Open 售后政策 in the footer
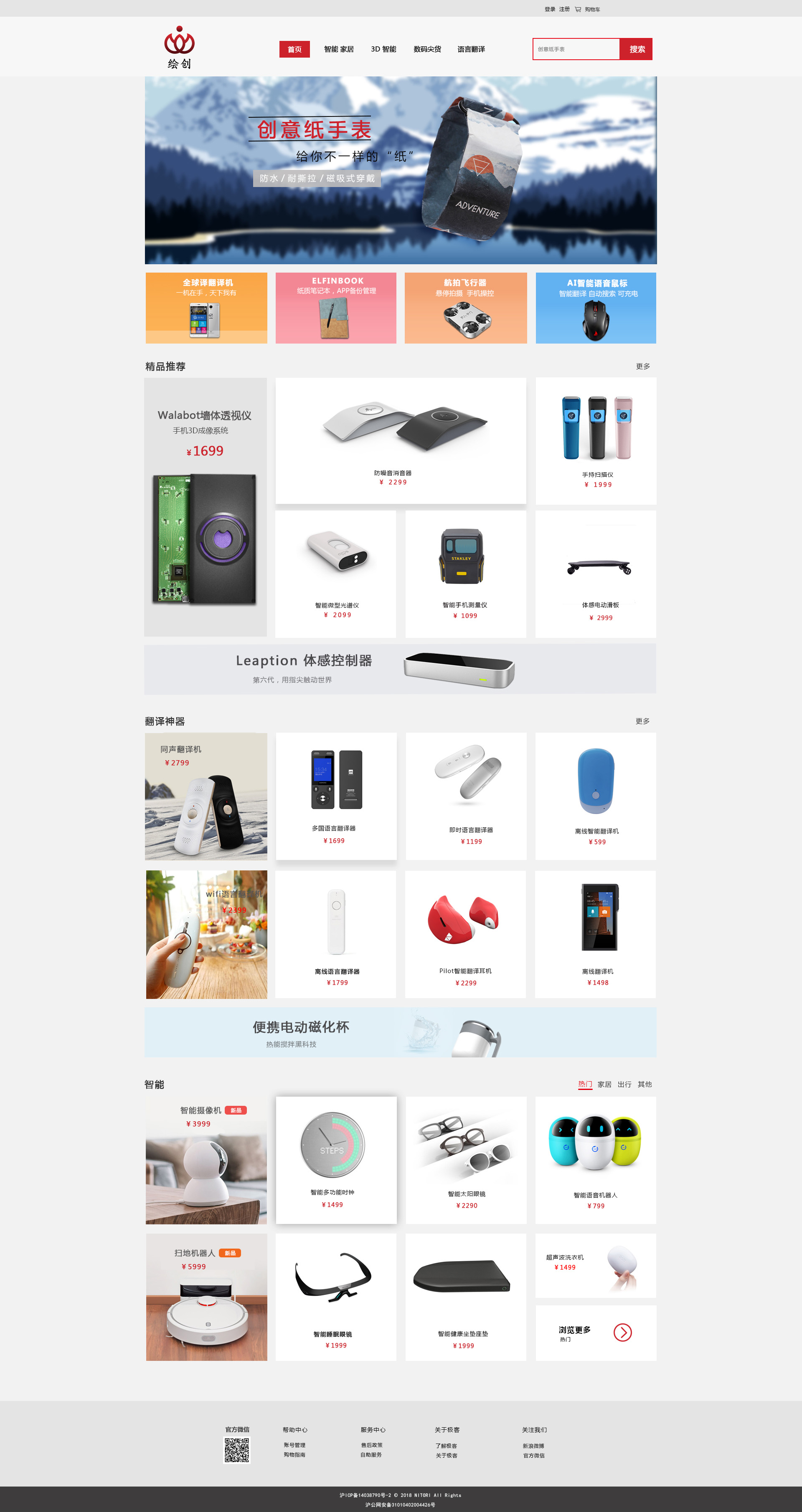 click(372, 1445)
